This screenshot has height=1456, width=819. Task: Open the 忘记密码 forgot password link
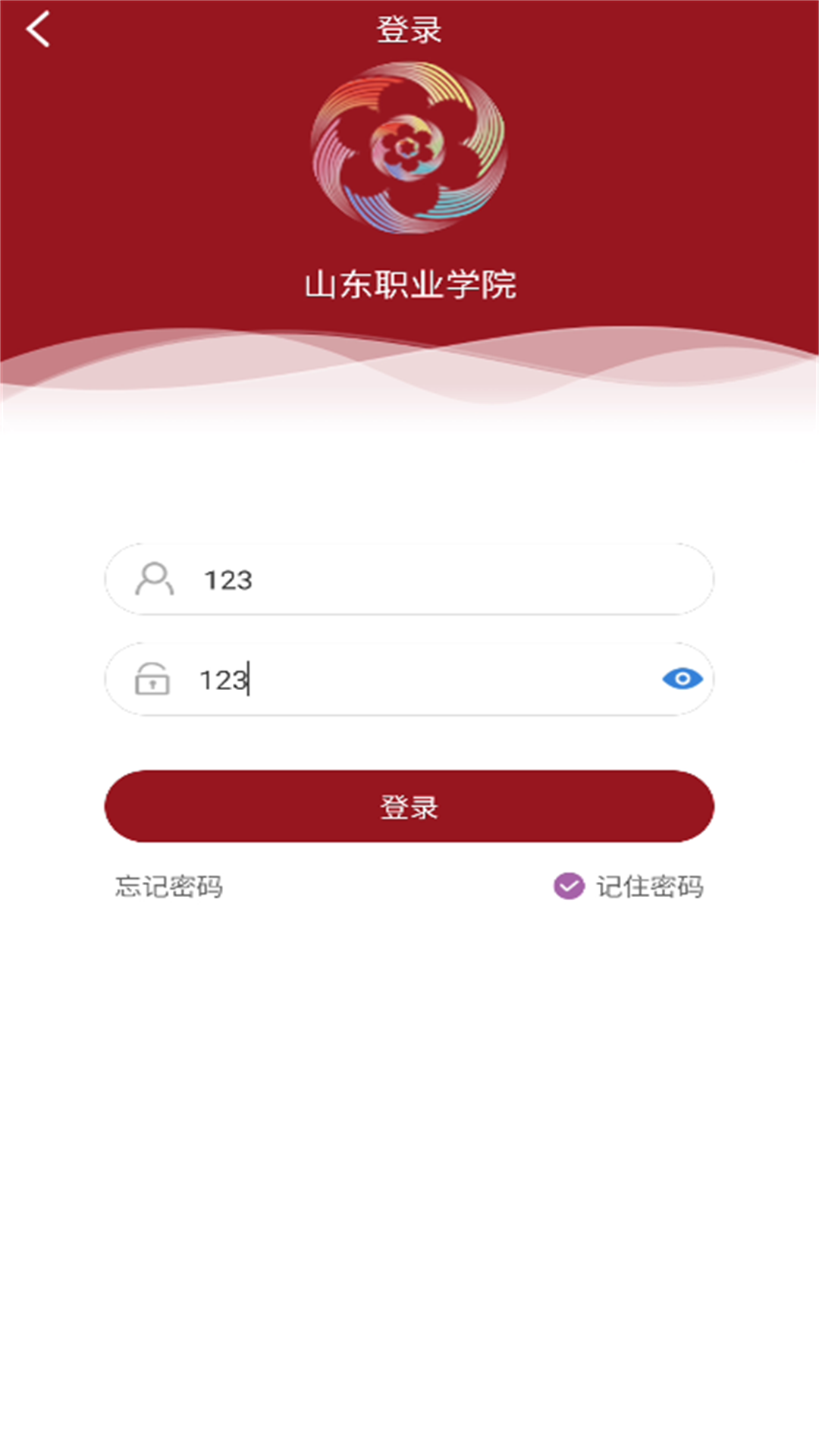click(169, 886)
